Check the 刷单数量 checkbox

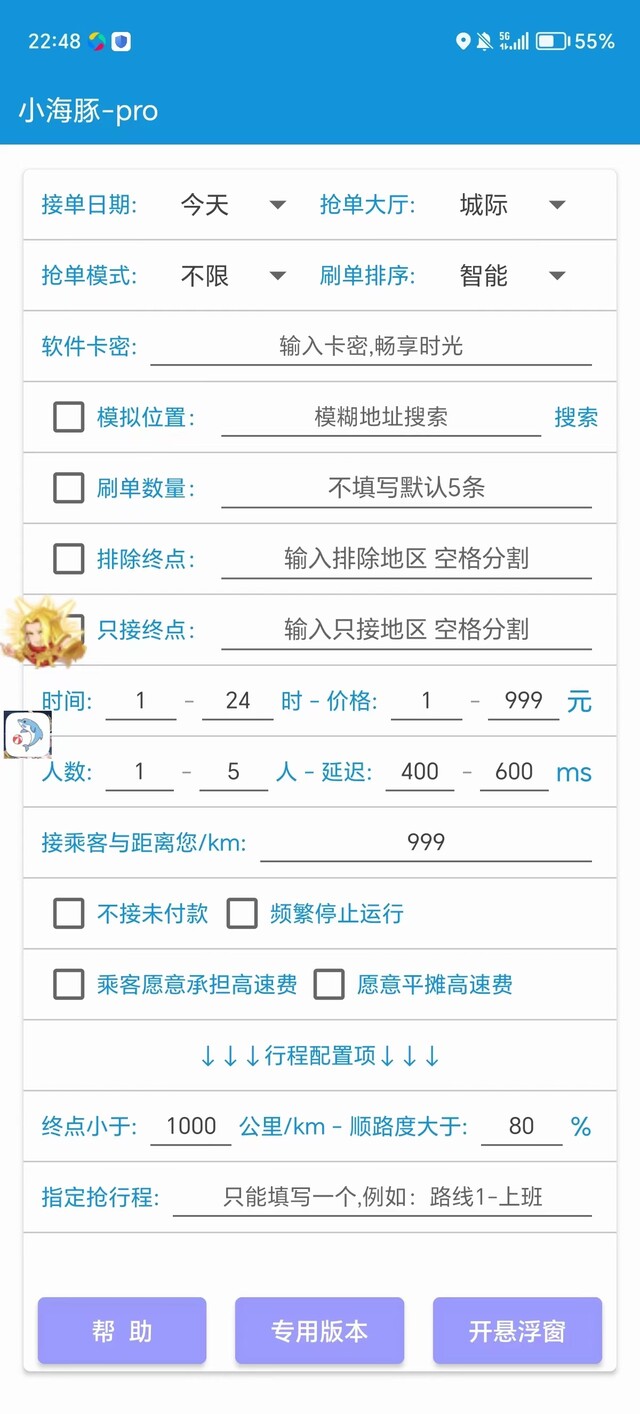[68, 488]
